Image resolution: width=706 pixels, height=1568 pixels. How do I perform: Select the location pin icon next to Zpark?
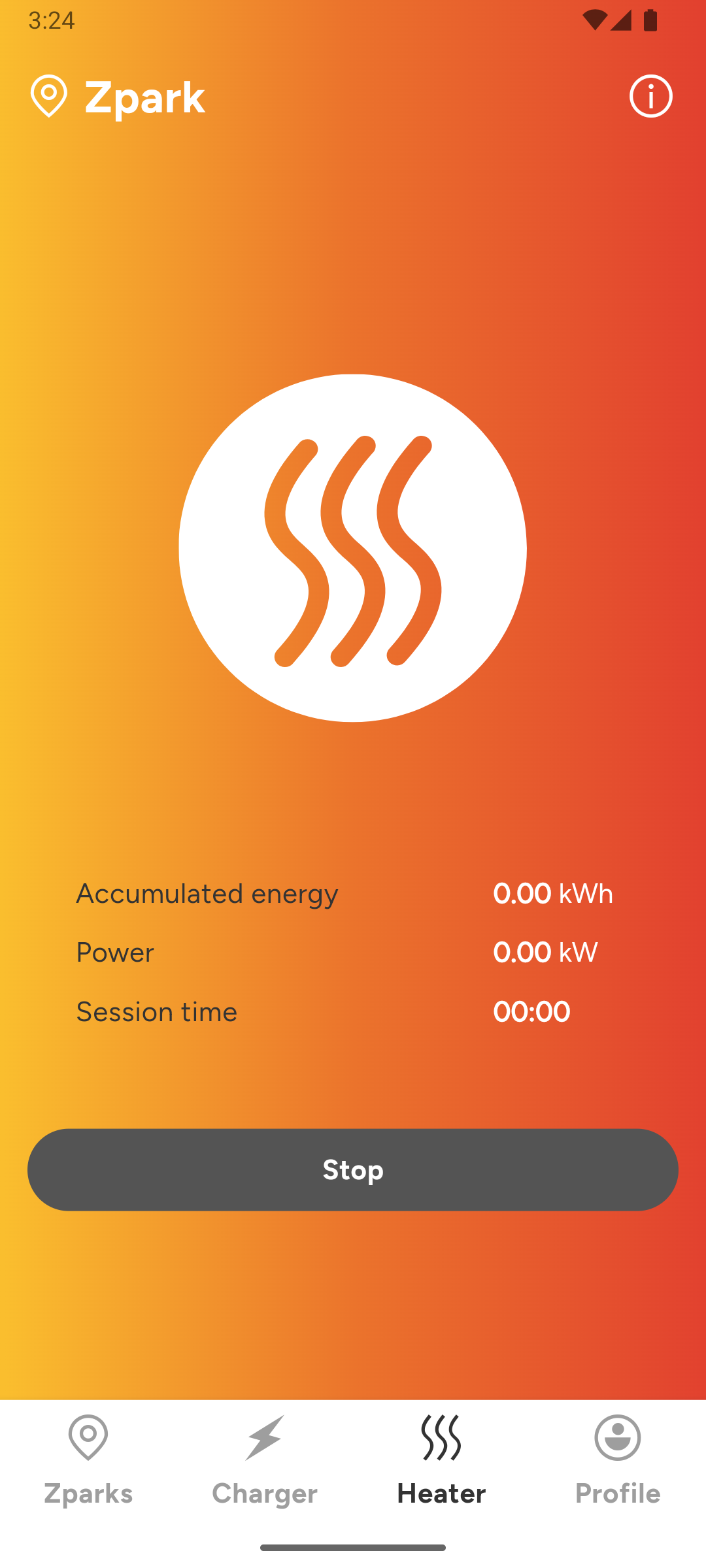pyautogui.click(x=50, y=97)
